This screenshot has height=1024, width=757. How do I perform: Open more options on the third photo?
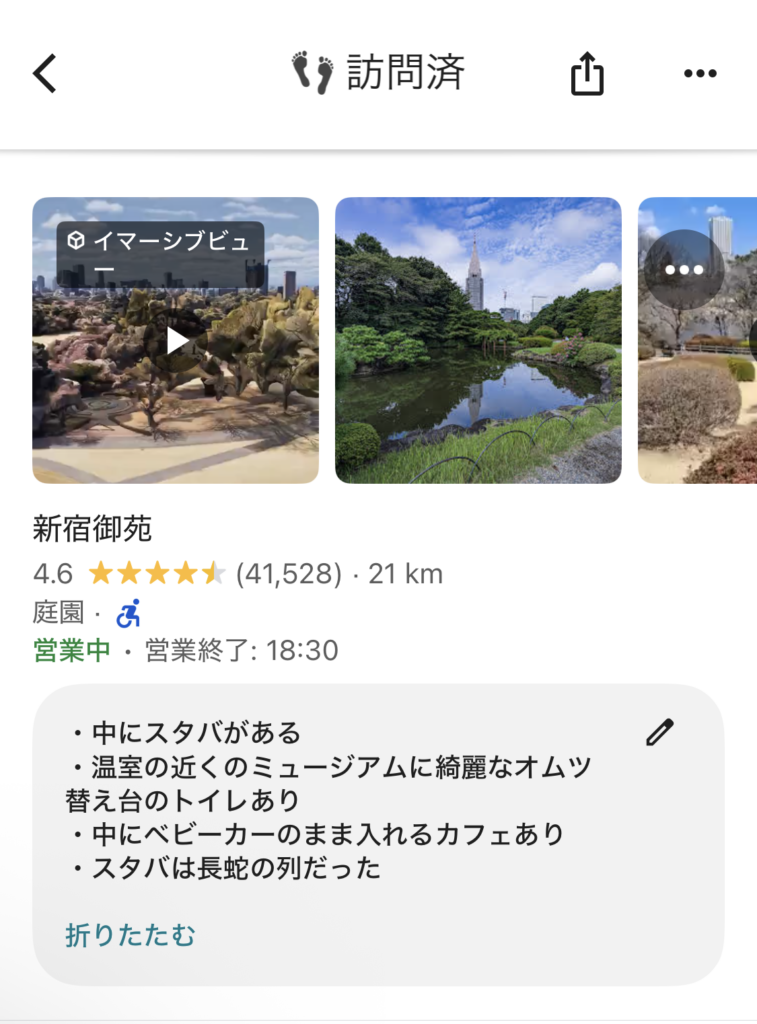tap(684, 270)
